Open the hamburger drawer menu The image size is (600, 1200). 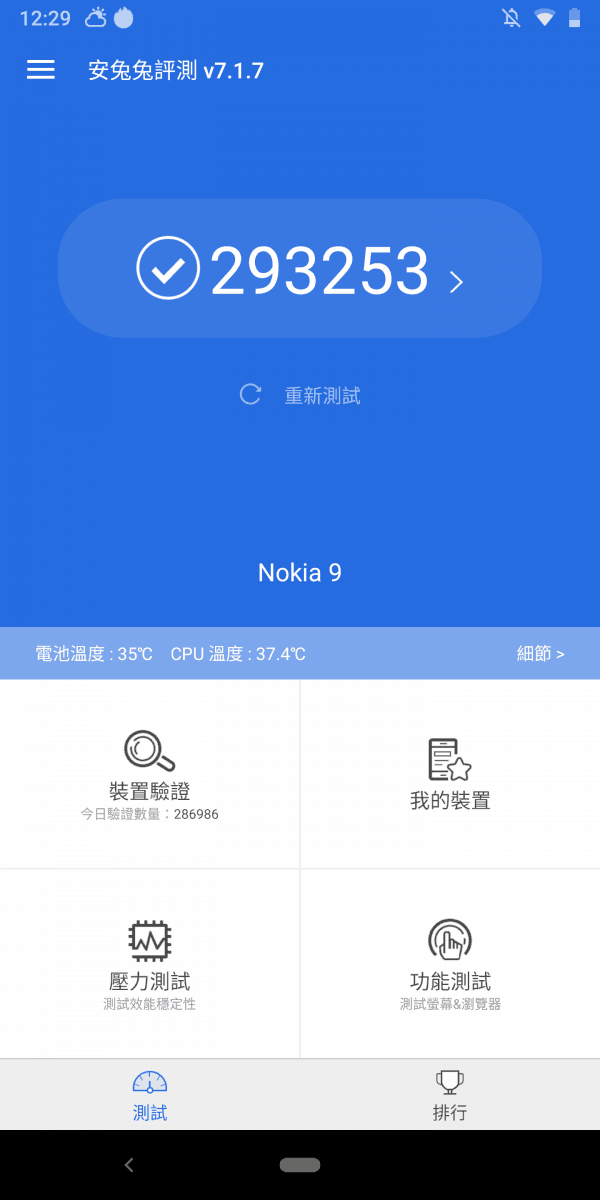[x=41, y=69]
